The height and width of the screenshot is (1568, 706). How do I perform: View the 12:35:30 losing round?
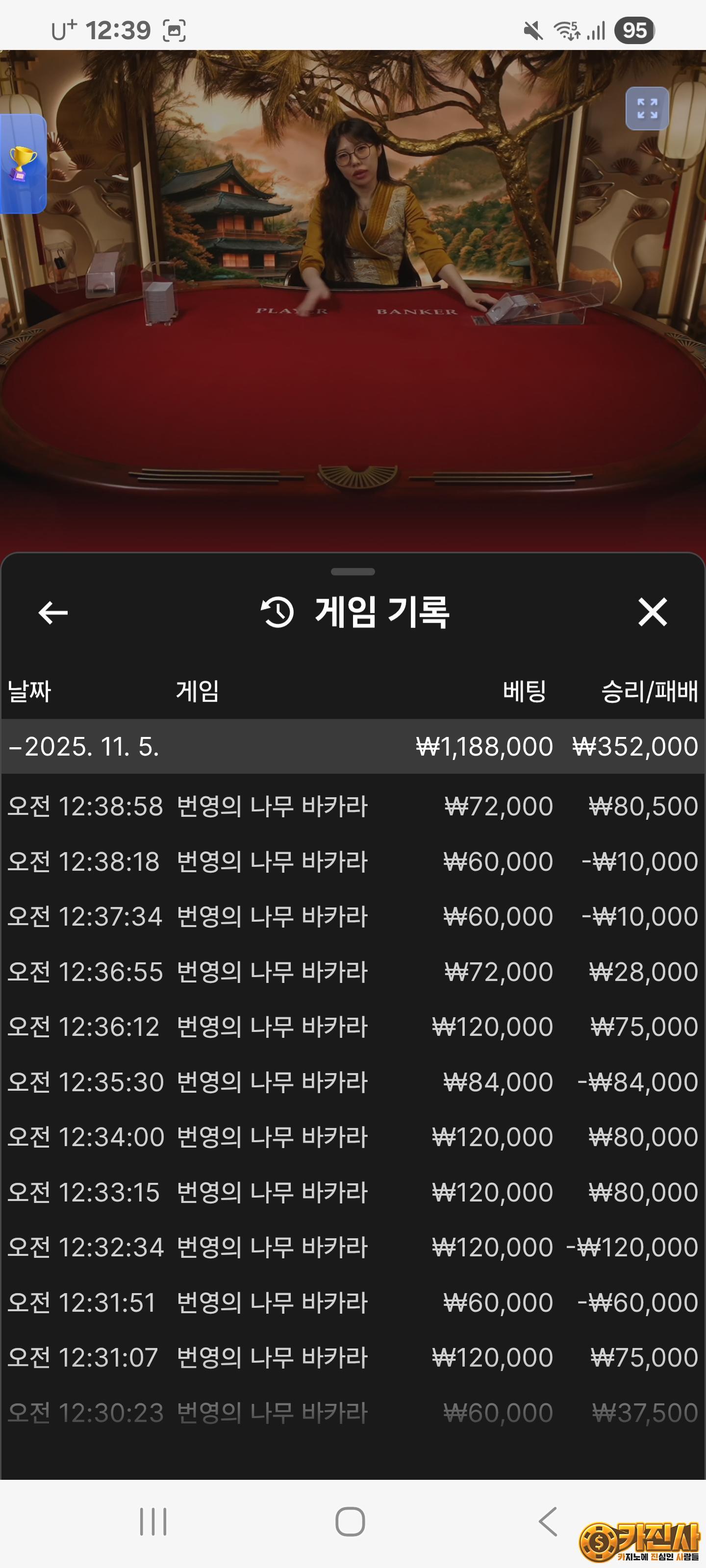353,1081
